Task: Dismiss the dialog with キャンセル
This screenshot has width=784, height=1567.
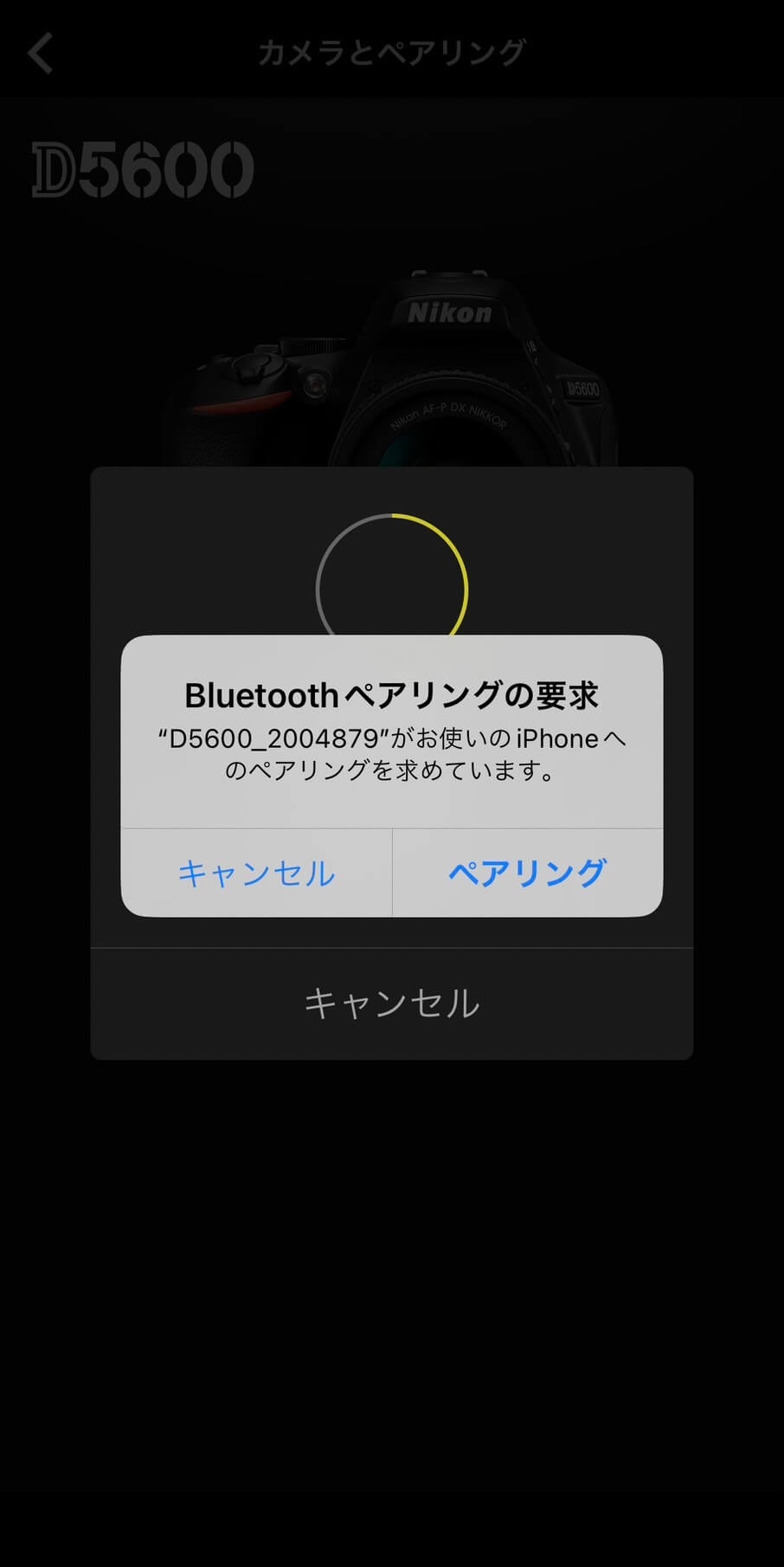Action: point(255,874)
